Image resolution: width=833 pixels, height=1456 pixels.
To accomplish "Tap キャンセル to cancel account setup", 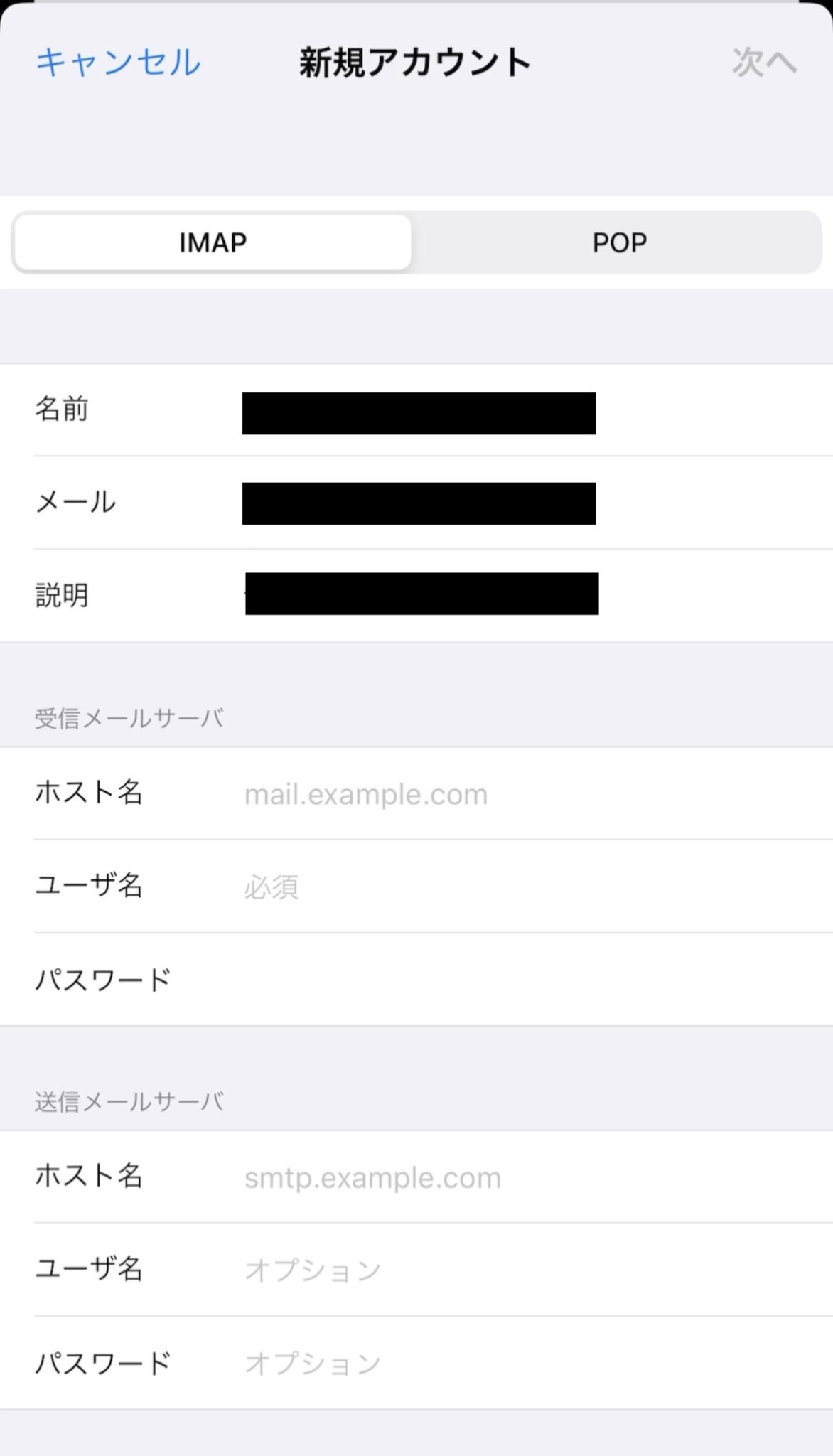I will [x=119, y=63].
